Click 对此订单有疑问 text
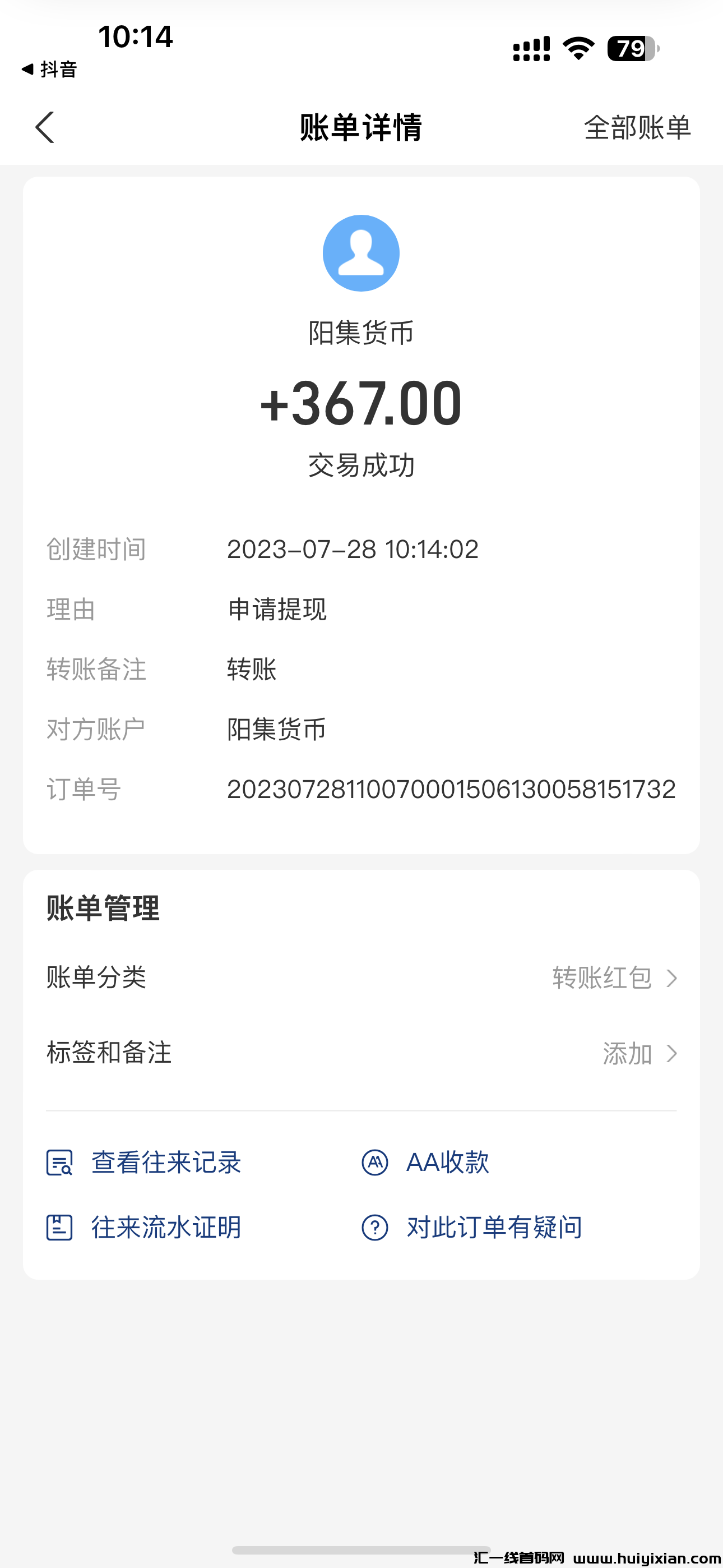Screen dimensions: 723x1568 click(x=494, y=1228)
